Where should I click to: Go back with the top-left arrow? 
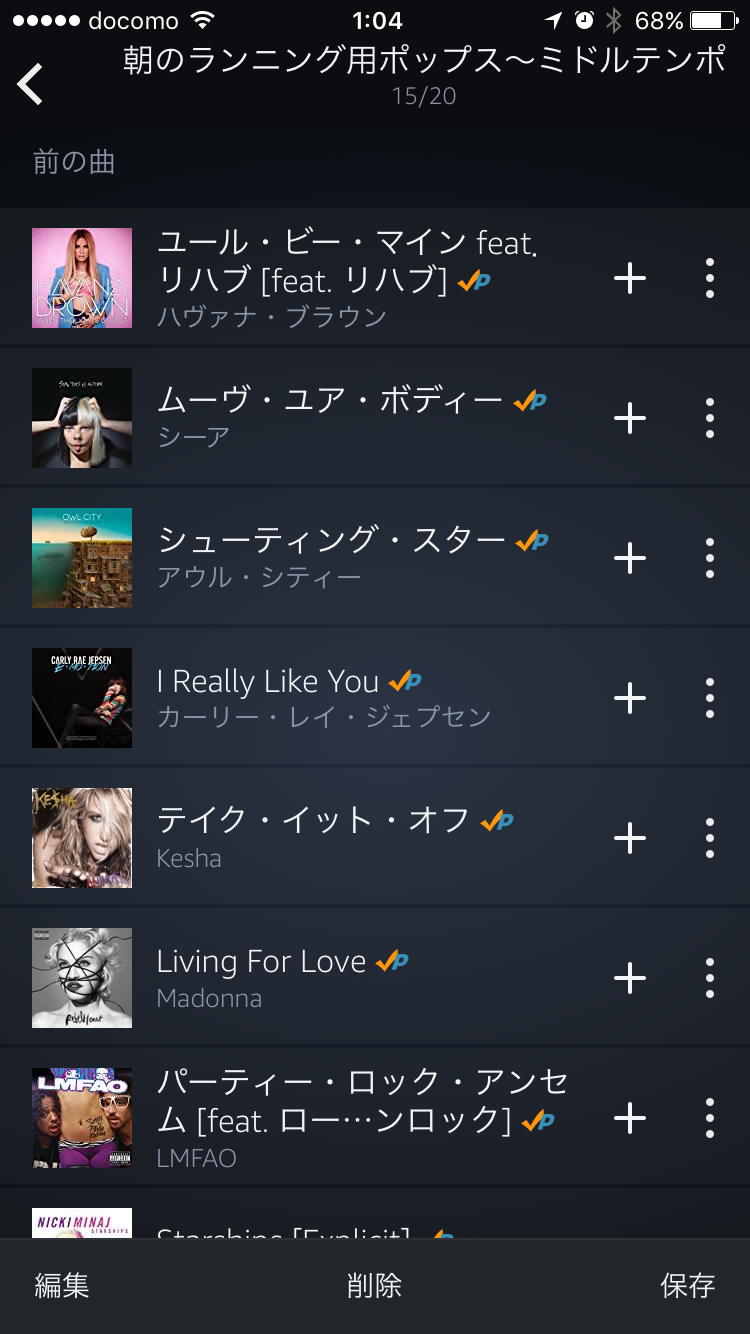click(x=31, y=84)
